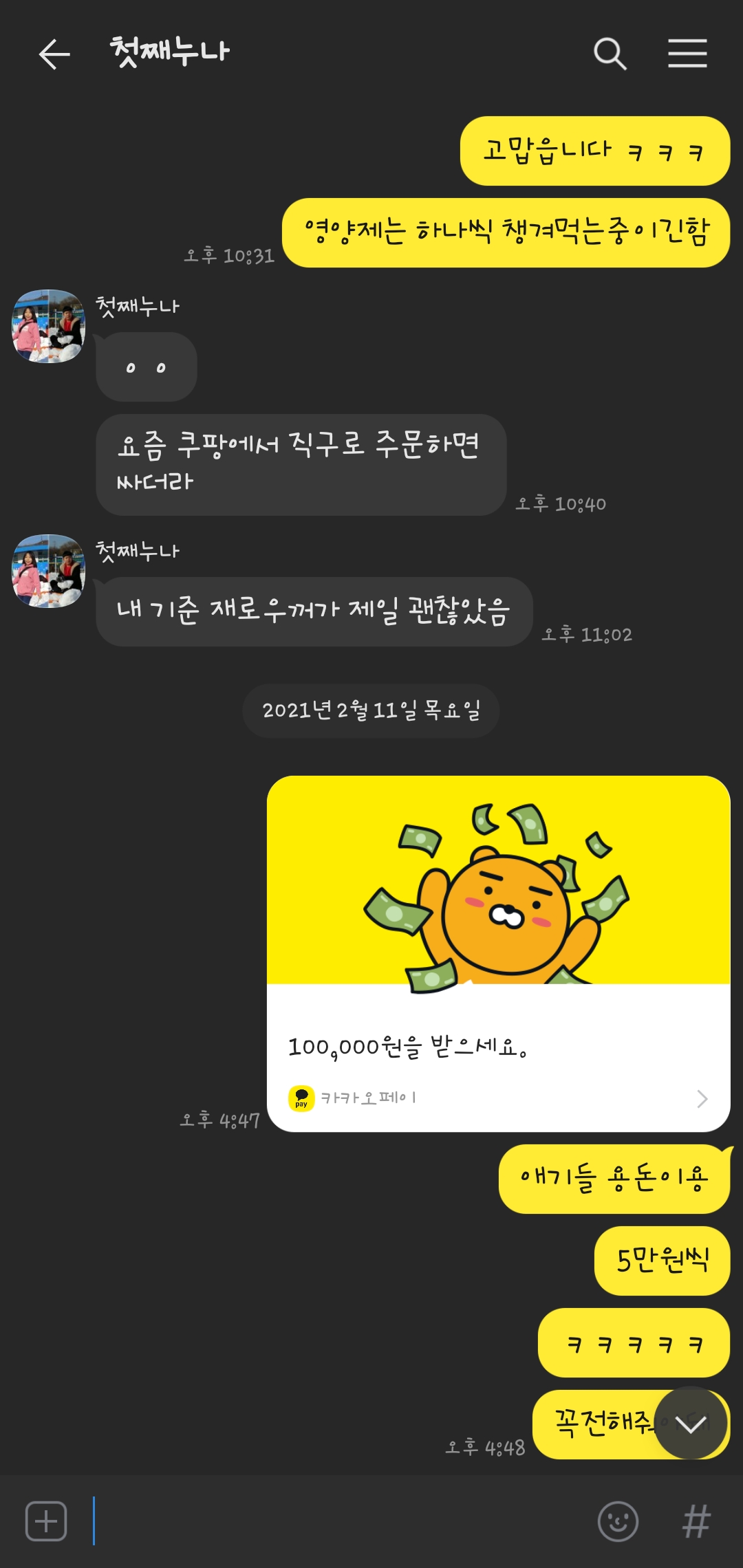Search within this chat
This screenshot has width=743, height=1568.
click(x=610, y=54)
